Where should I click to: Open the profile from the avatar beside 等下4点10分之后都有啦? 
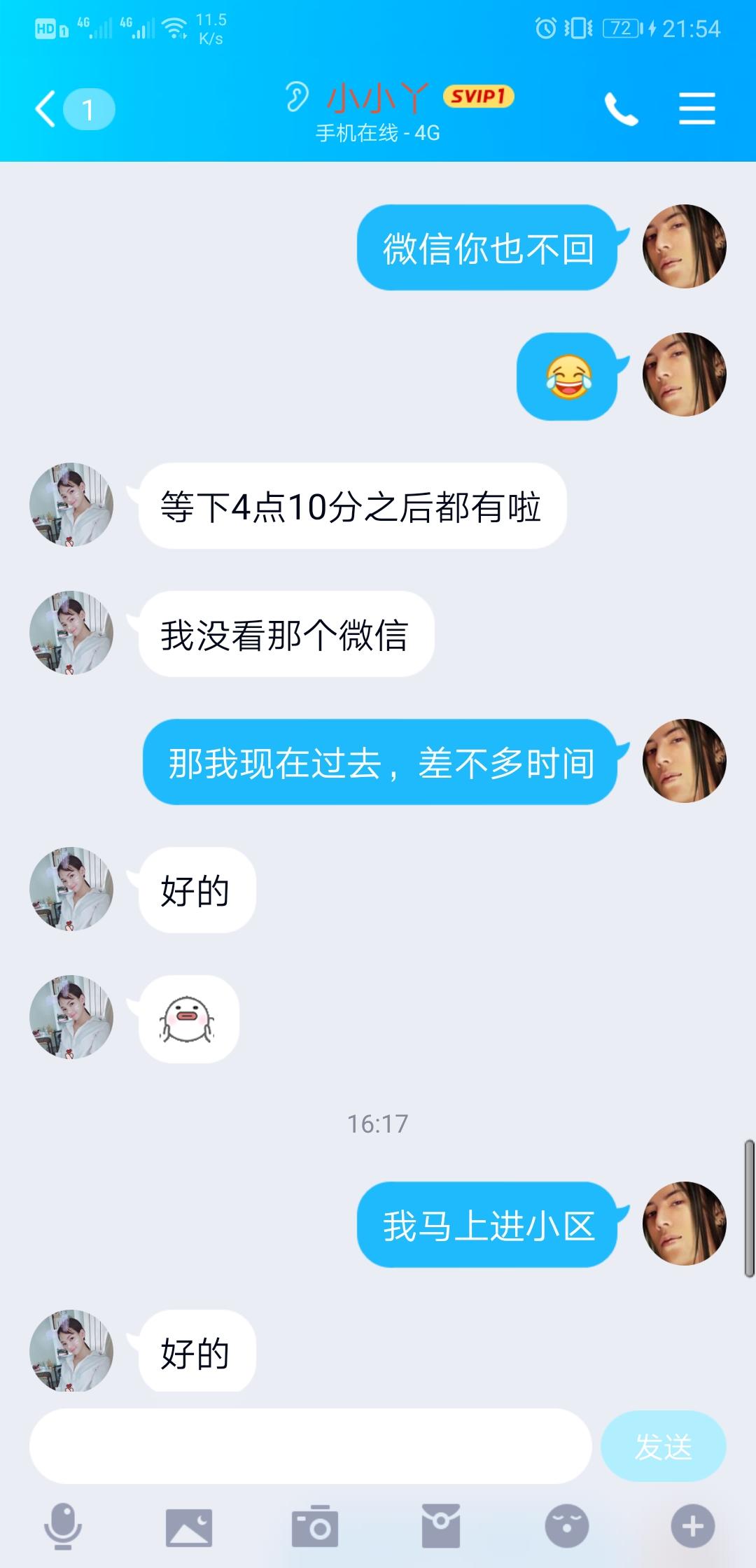[71, 505]
